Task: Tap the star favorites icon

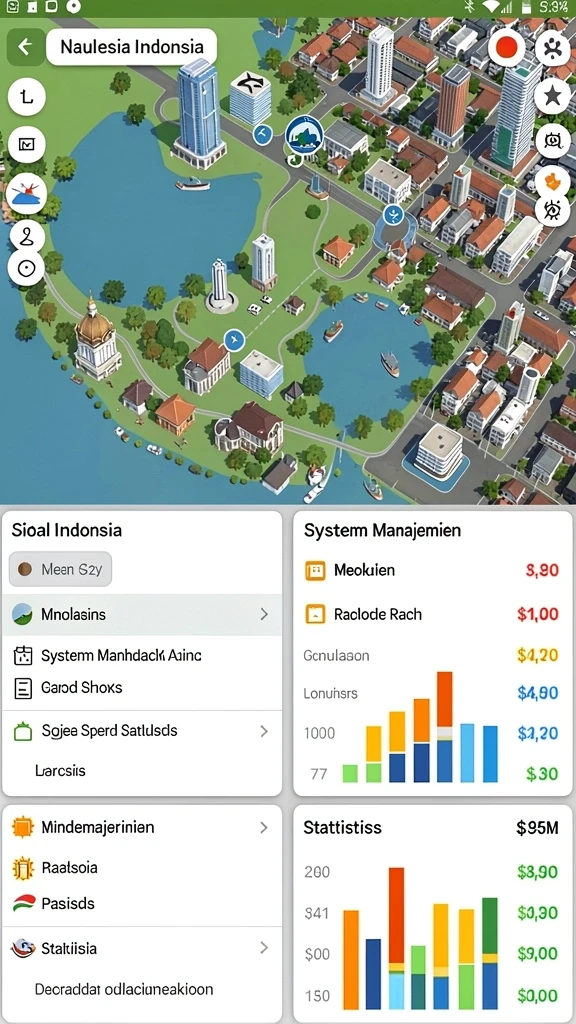Action: pyautogui.click(x=552, y=97)
